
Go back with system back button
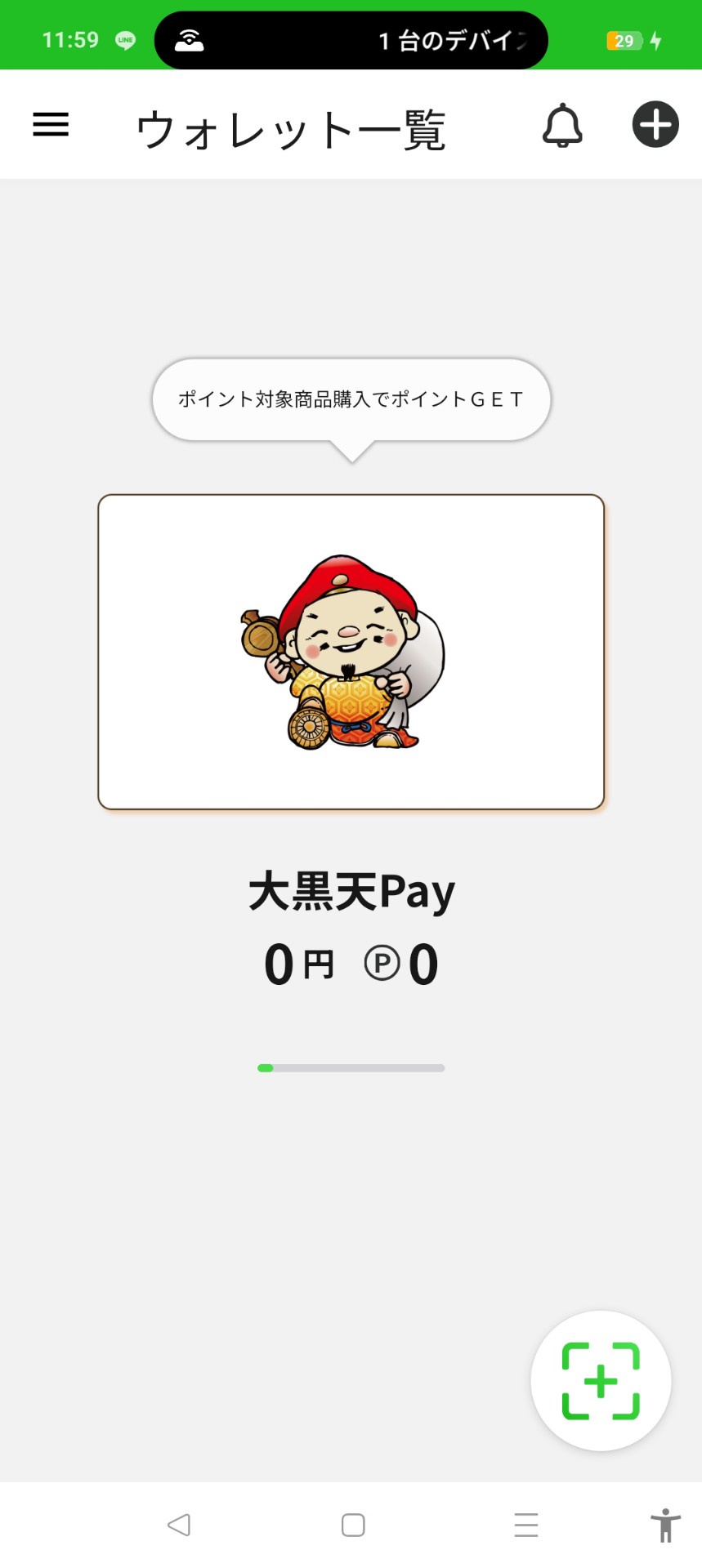[179, 1525]
